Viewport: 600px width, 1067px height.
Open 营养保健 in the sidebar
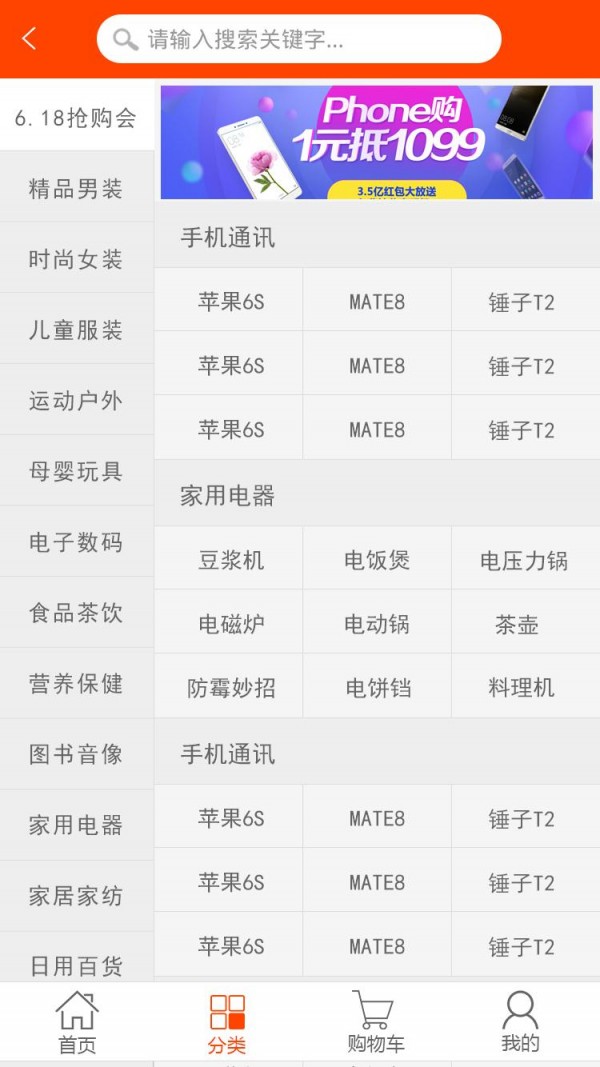76,684
